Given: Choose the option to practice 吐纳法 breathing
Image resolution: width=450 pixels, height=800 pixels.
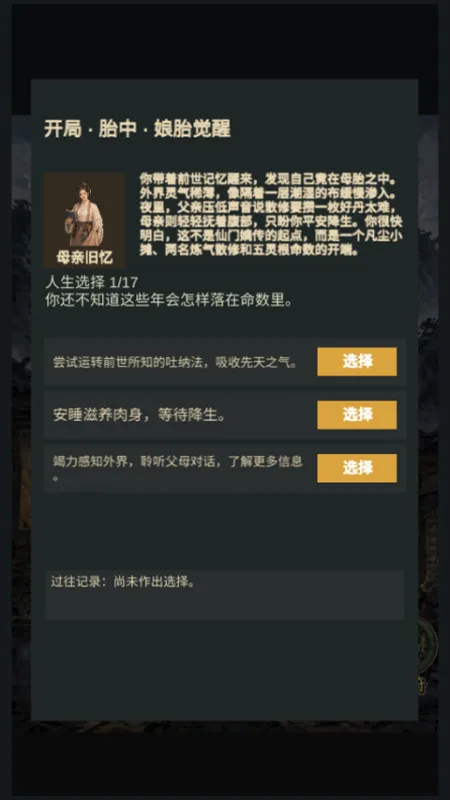Looking at the screenshot, I should 357,361.
